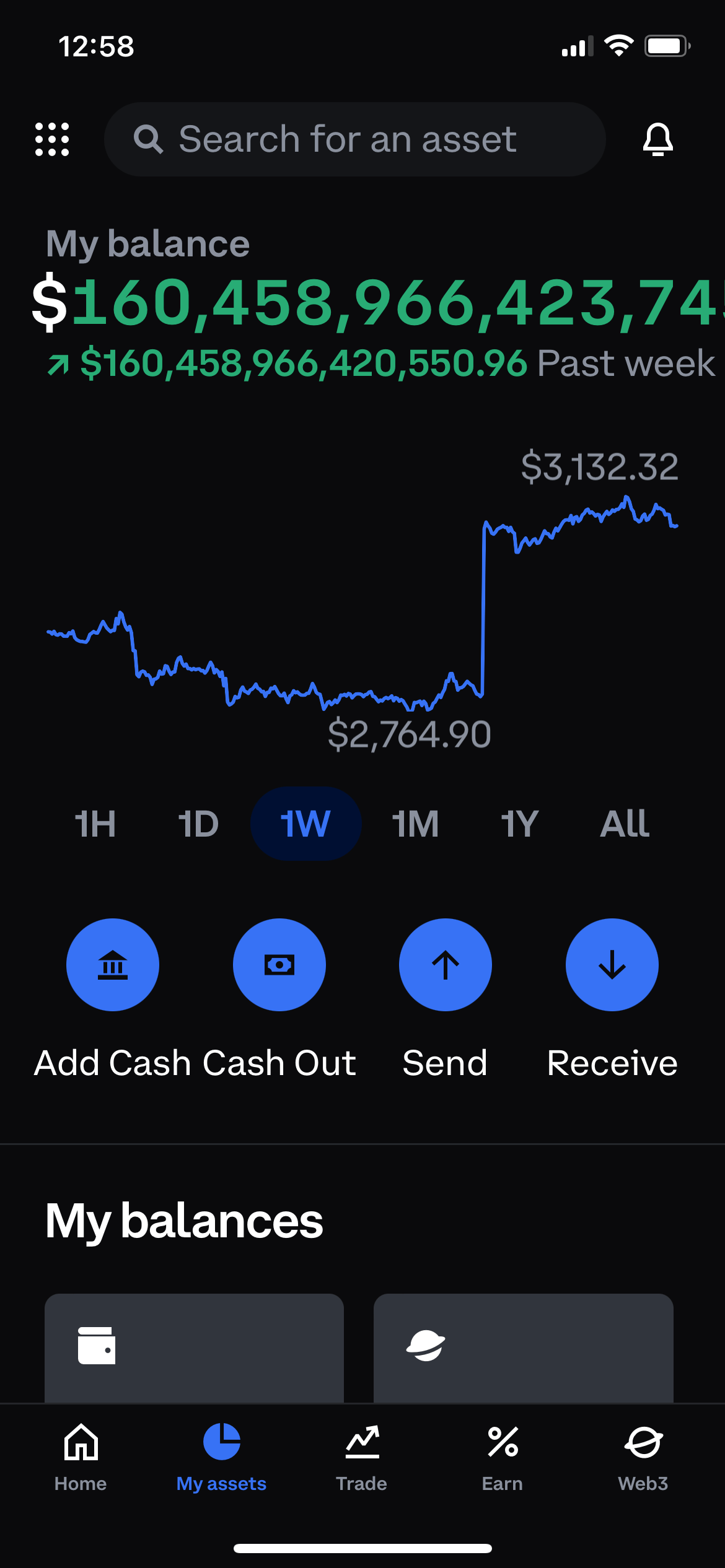Screen dimensions: 725x1568
Task: Tap the Cash Out button
Action: pyautogui.click(x=279, y=965)
